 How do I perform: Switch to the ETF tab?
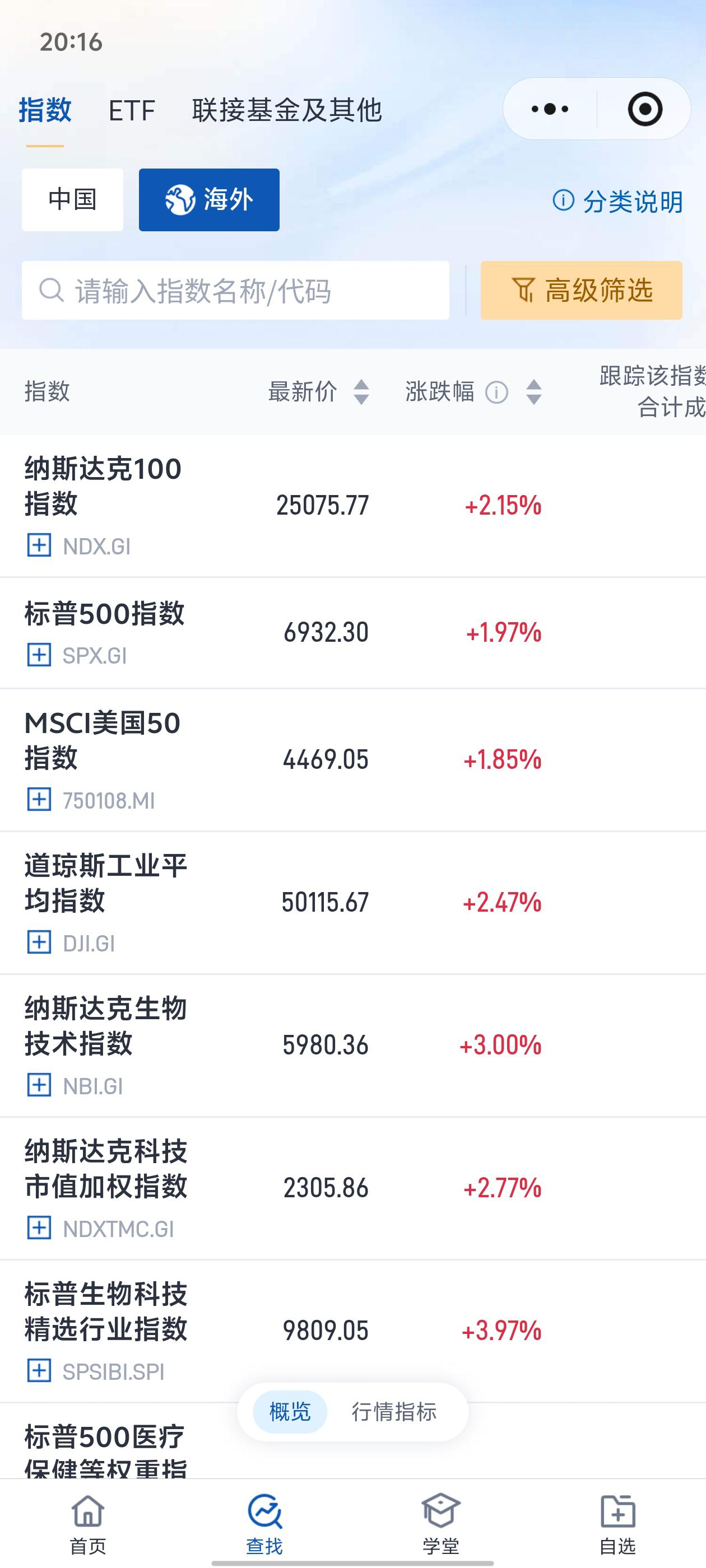(x=131, y=110)
